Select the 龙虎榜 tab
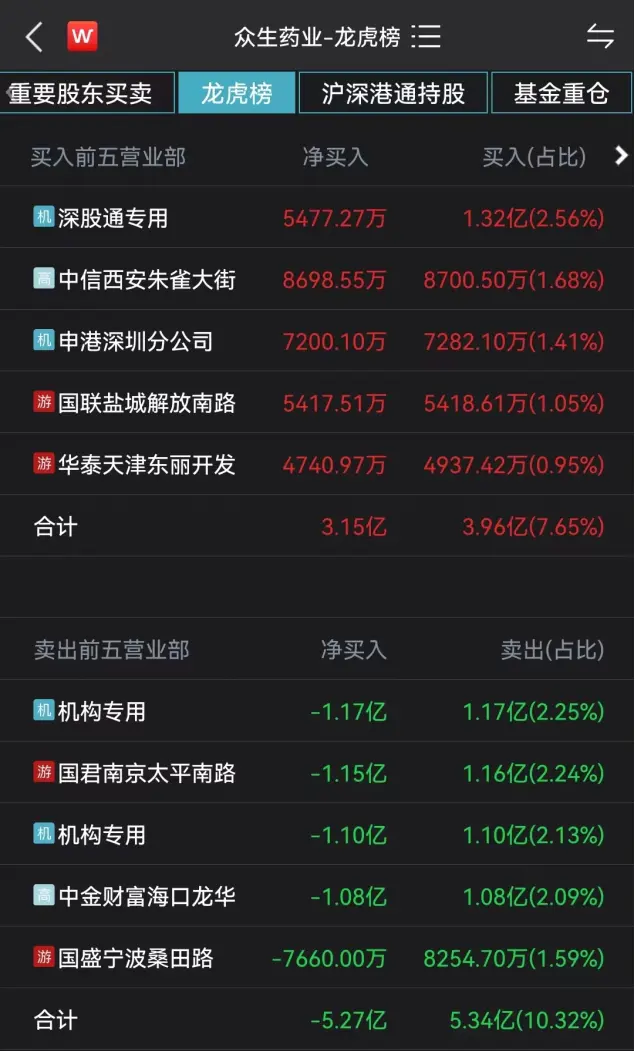This screenshot has height=1051, width=635. (237, 92)
